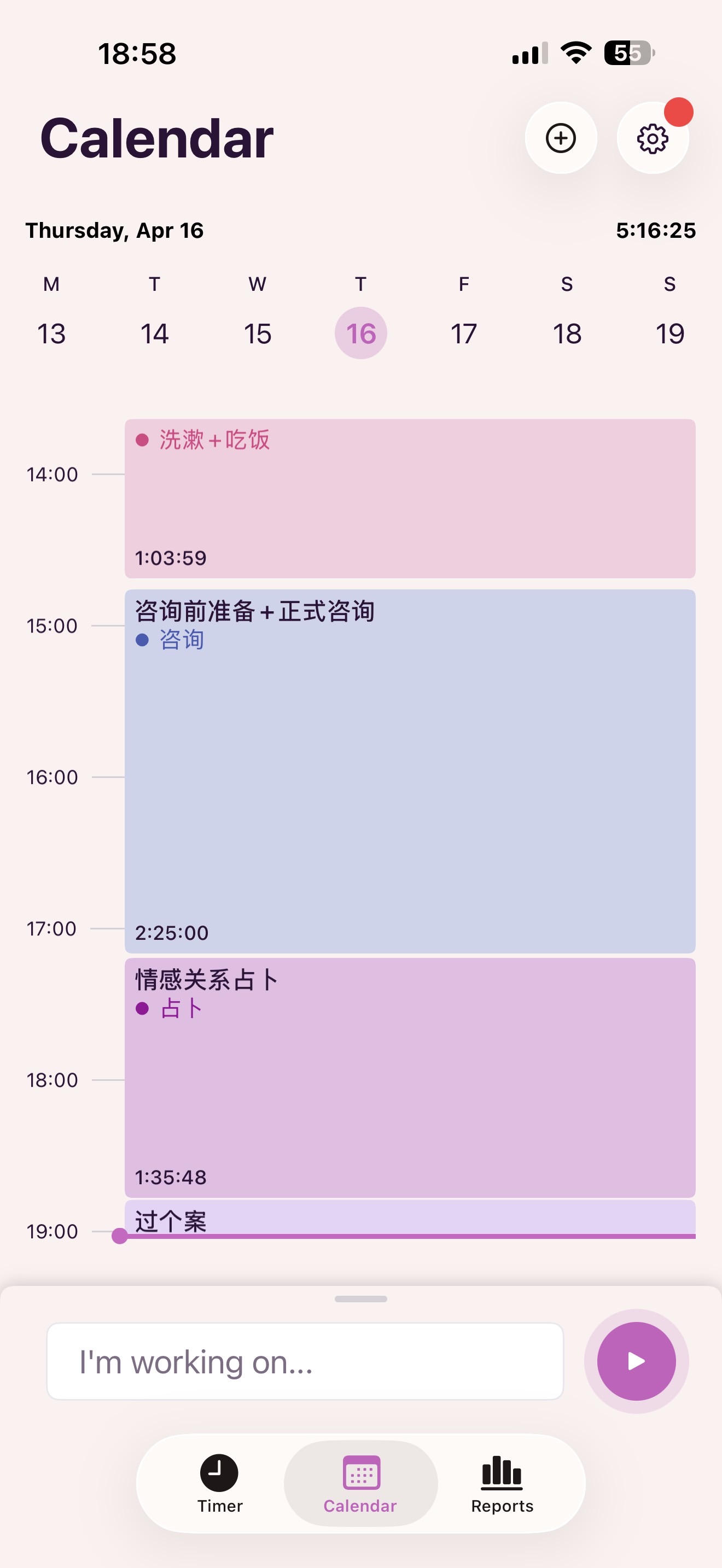
Task: Add a new time entry with plus icon
Action: pos(561,138)
